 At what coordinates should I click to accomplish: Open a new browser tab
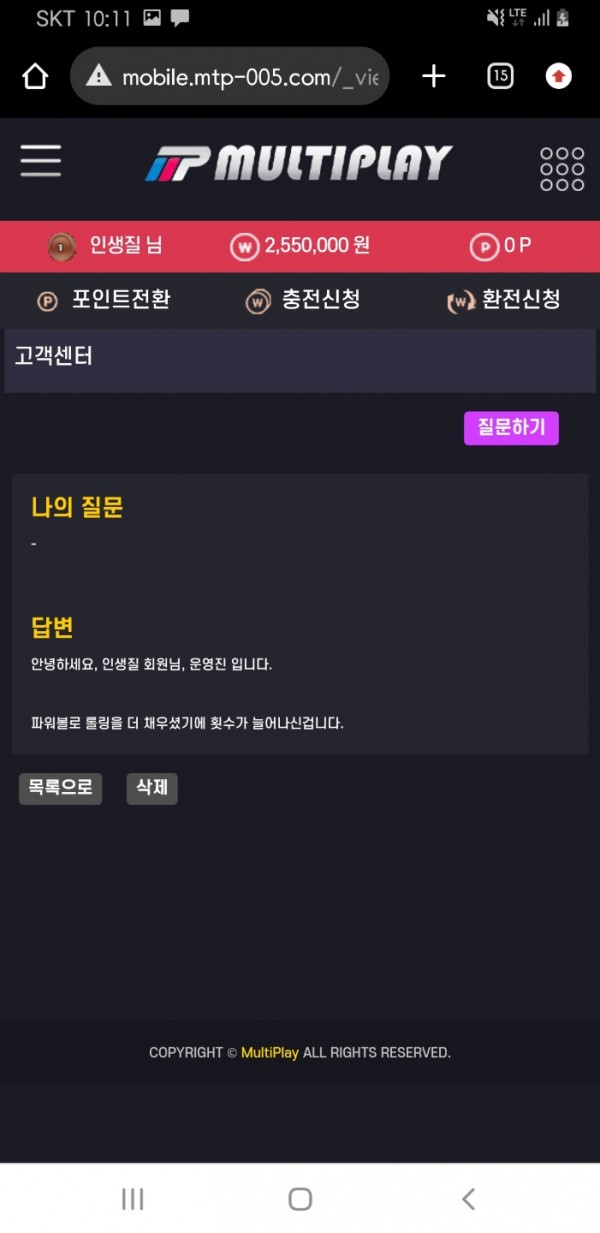433,76
